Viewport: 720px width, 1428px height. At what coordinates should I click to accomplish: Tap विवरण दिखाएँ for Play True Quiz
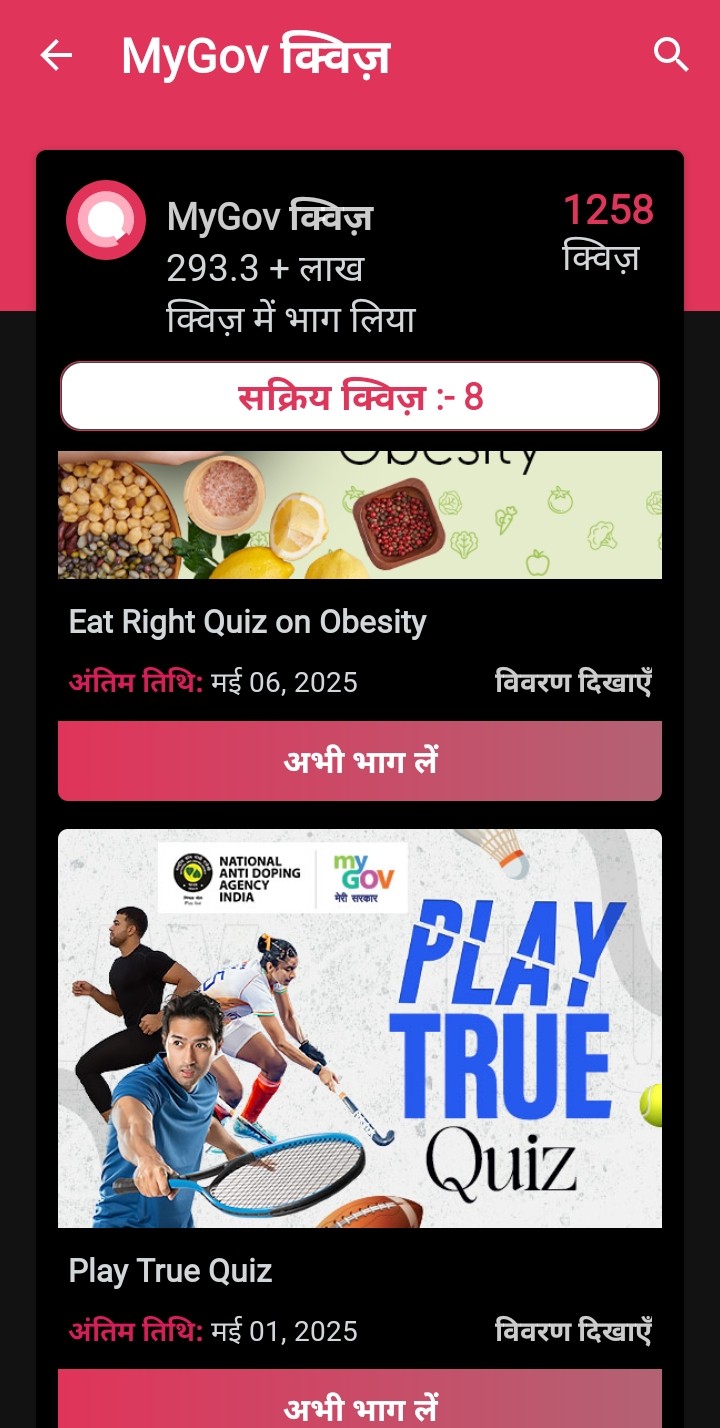(x=573, y=1331)
